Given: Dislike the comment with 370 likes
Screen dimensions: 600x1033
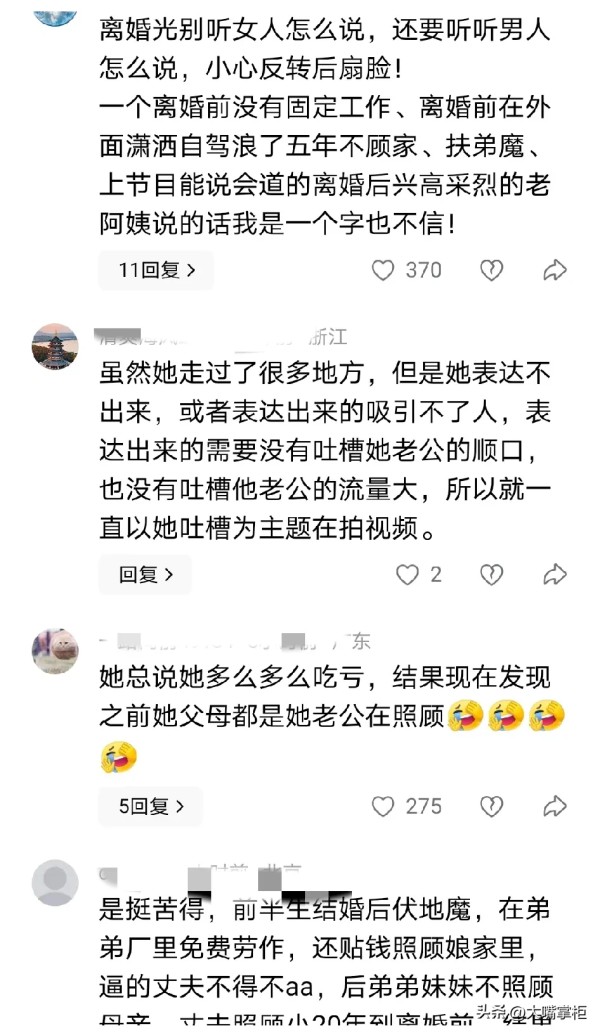Looking at the screenshot, I should point(490,270).
